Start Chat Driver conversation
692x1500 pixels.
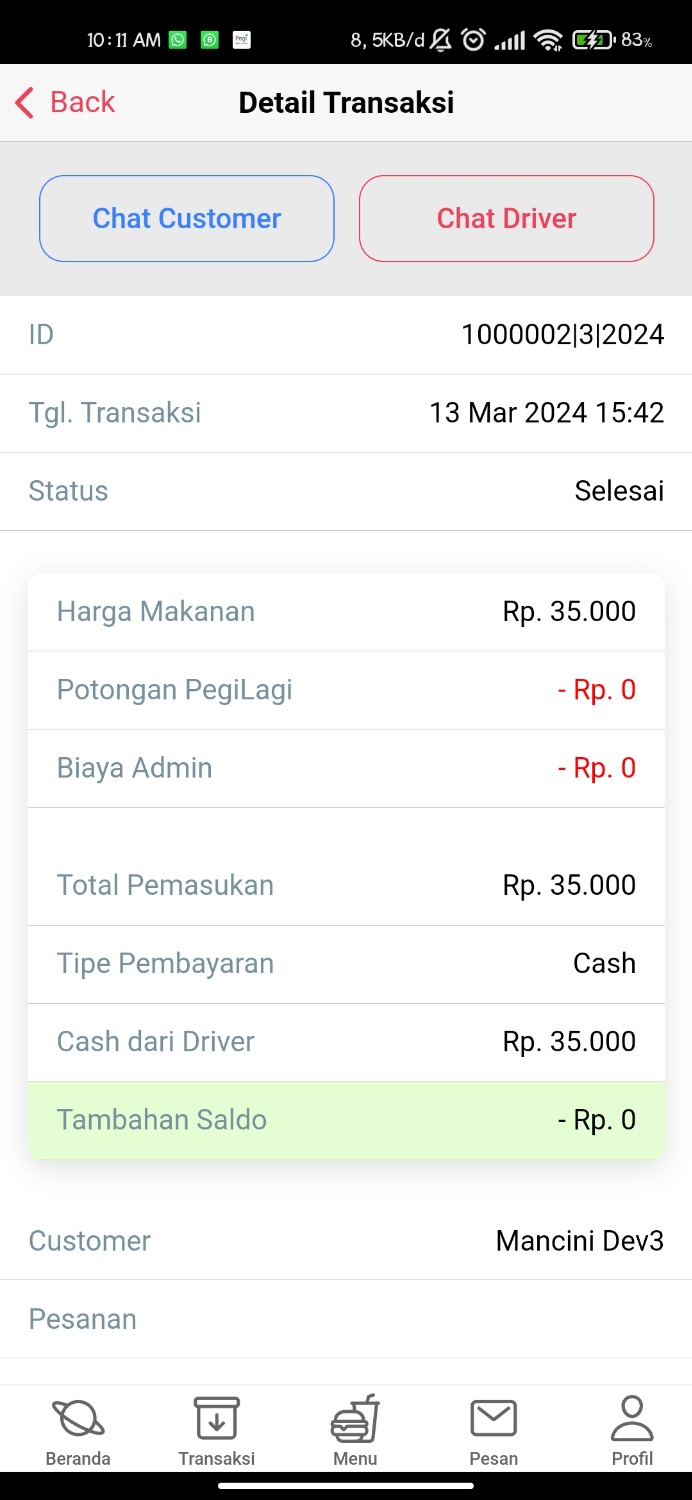pos(506,219)
